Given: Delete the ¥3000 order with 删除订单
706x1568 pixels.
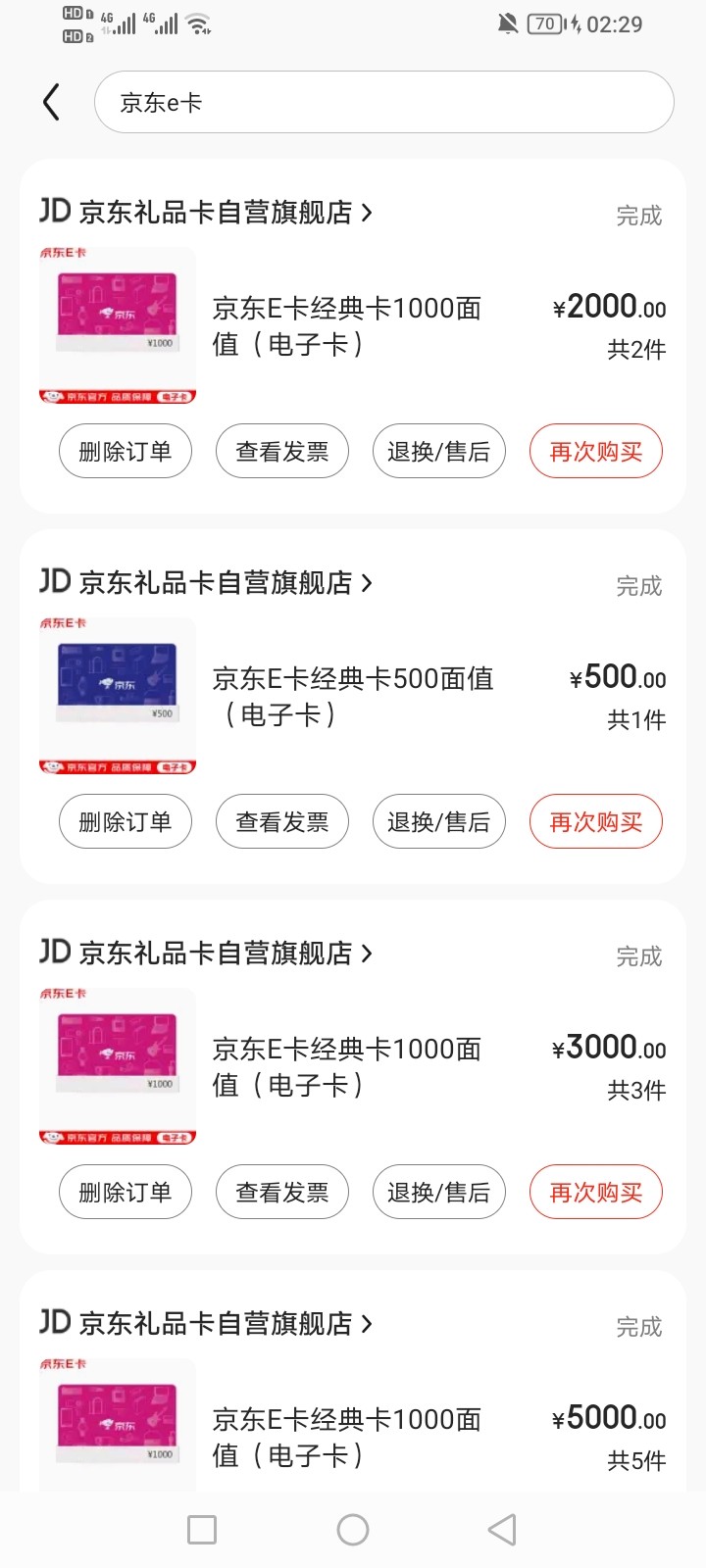Looking at the screenshot, I should [x=126, y=1193].
